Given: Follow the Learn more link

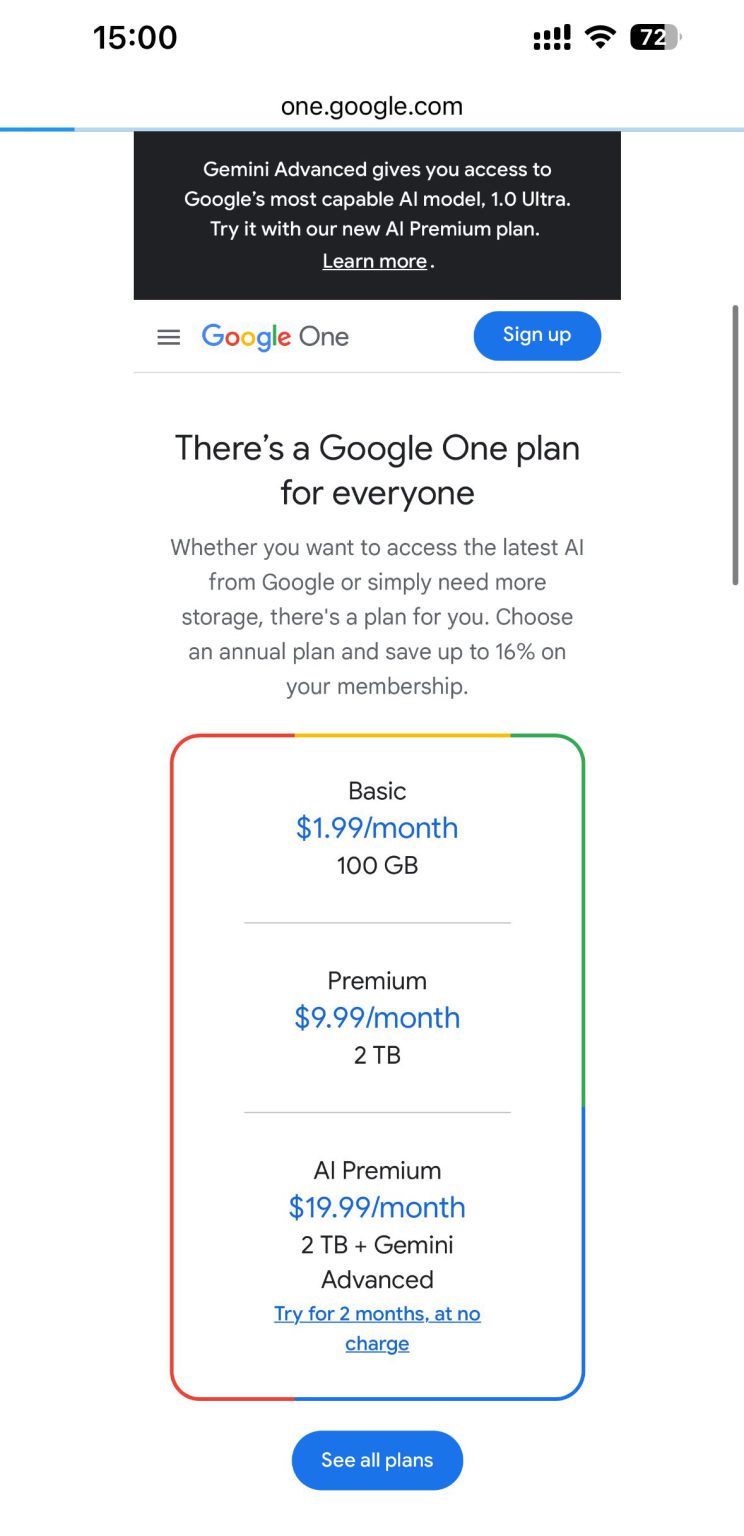Looking at the screenshot, I should 375,262.
